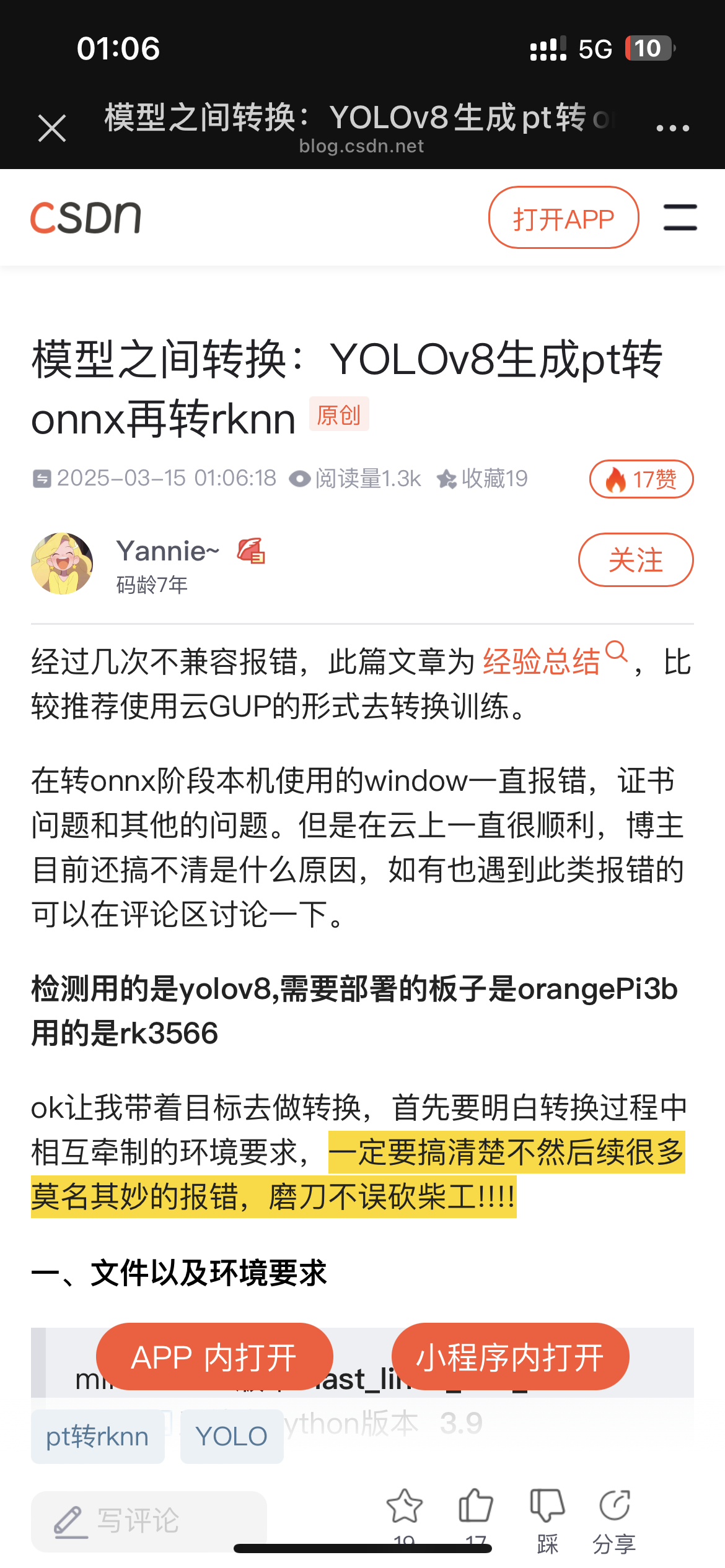Open the browser overflow menu
Image resolution: width=725 pixels, height=1568 pixels.
point(672,128)
